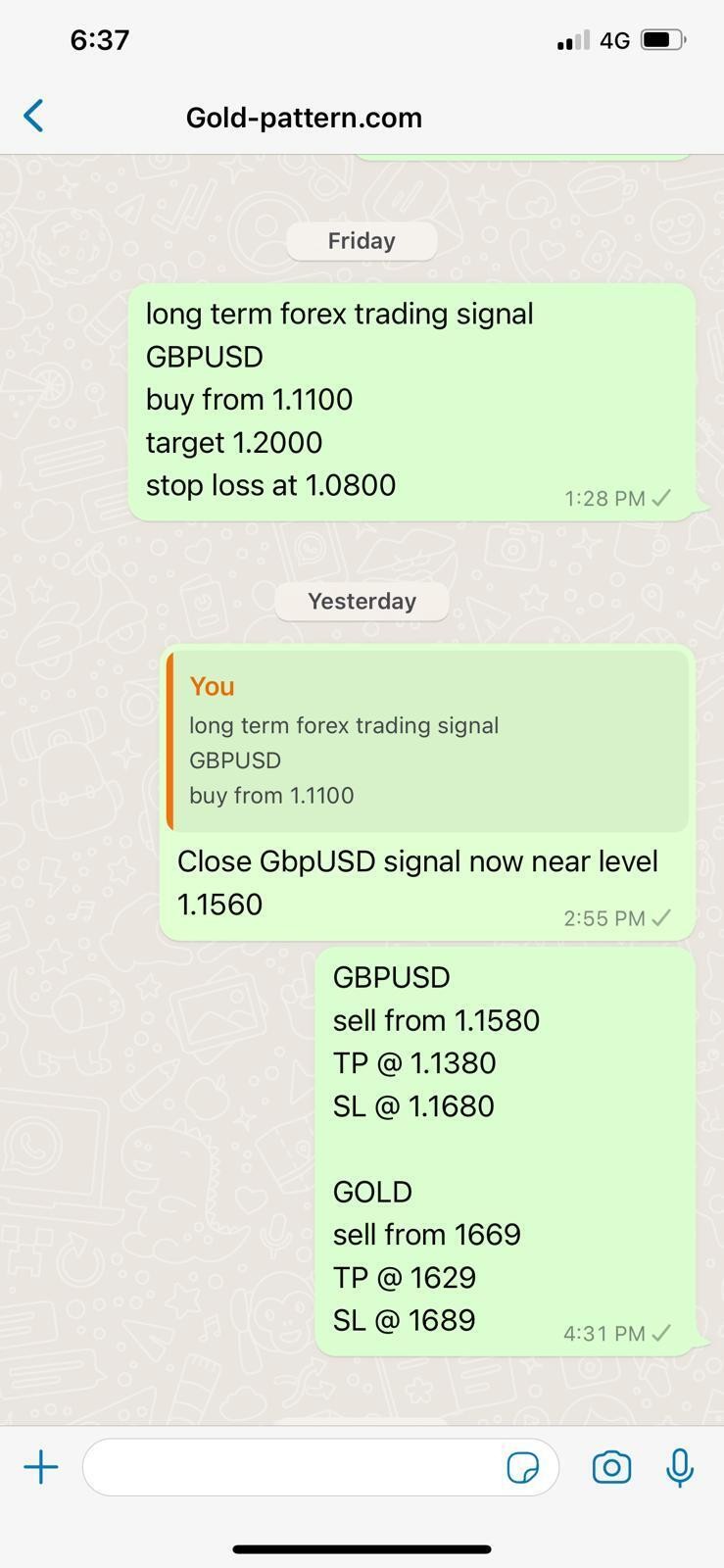The width and height of the screenshot is (724, 1568).
Task: Open the sticker picker
Action: (523, 1467)
